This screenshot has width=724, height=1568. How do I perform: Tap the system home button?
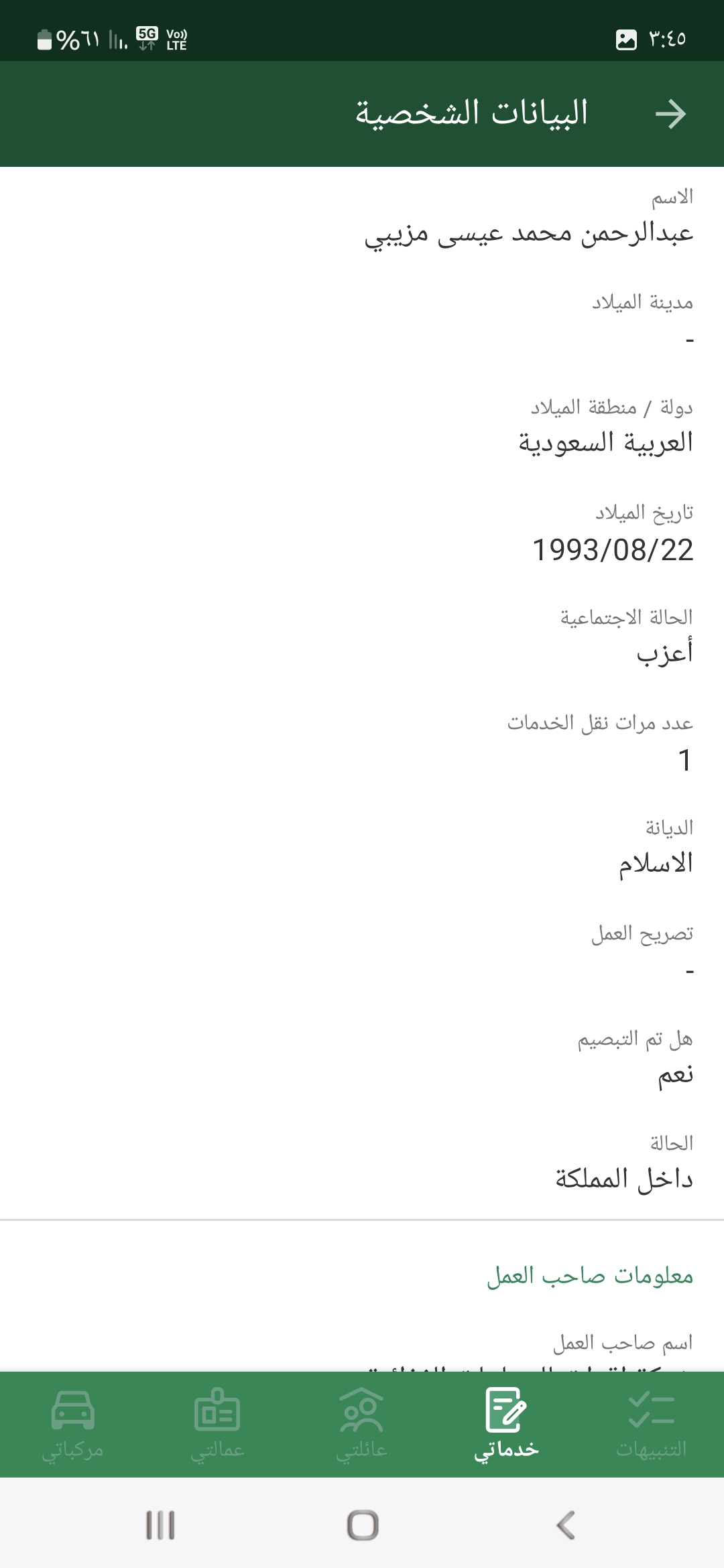[x=362, y=1525]
